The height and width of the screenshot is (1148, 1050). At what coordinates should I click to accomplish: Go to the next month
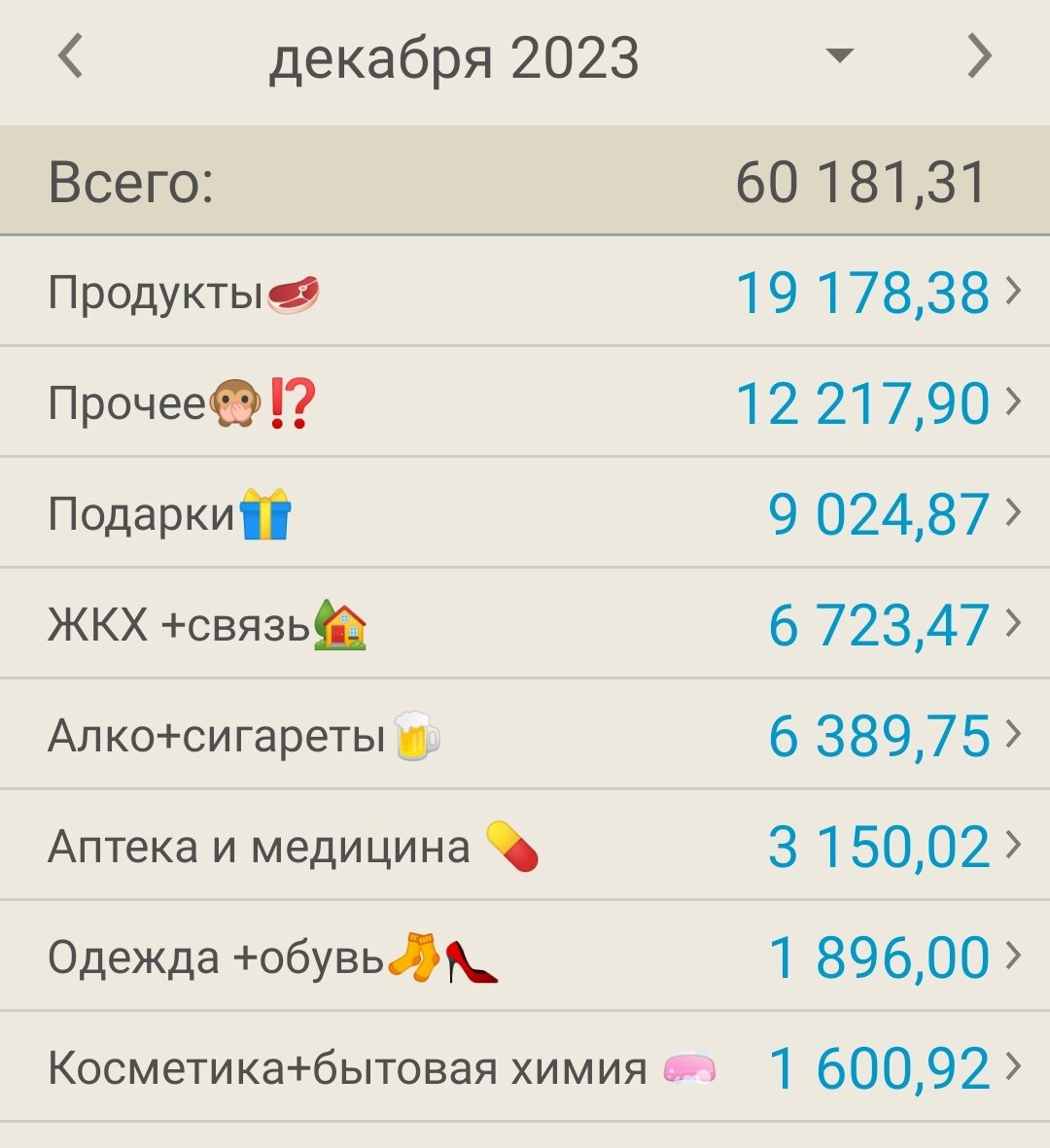[x=979, y=56]
